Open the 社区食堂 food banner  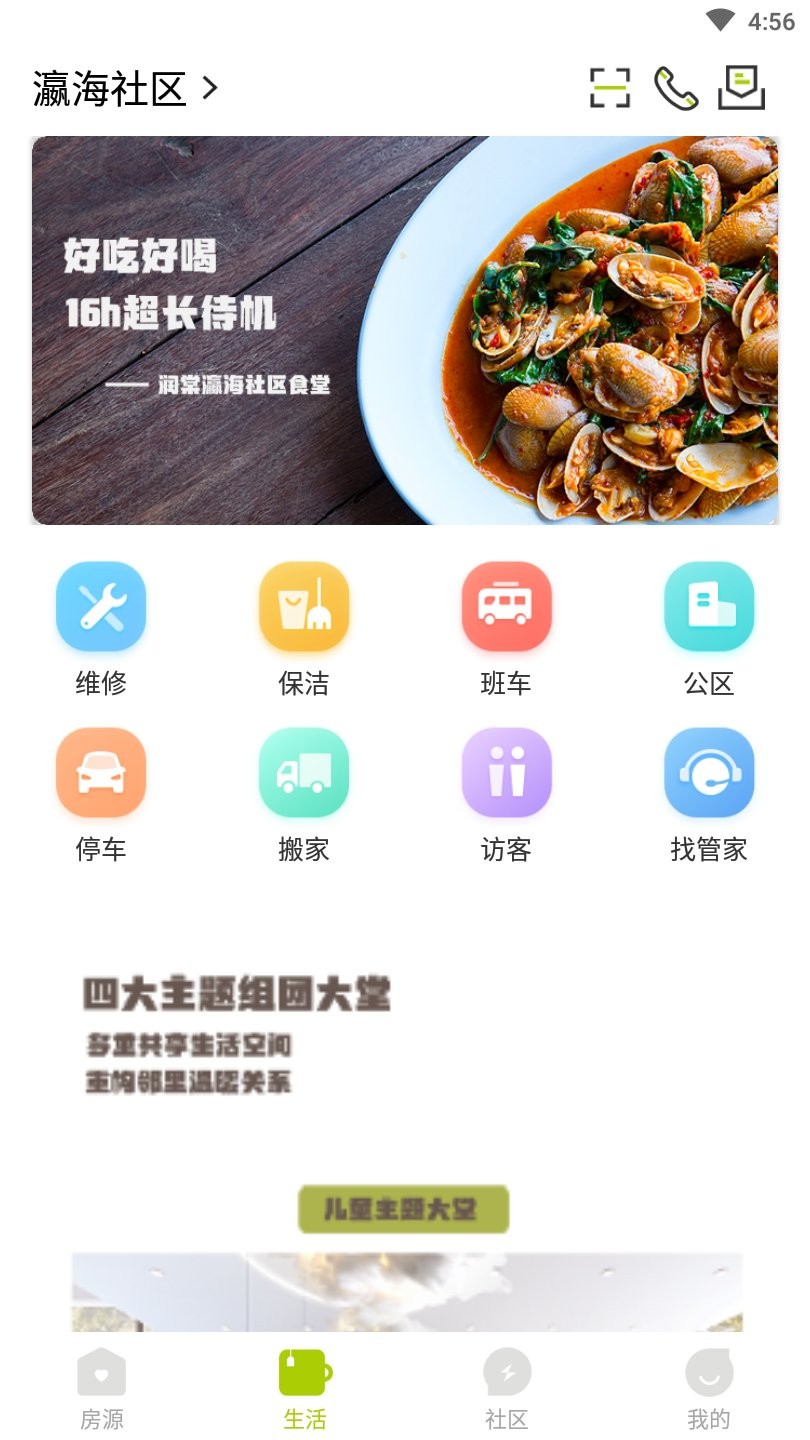coord(405,330)
